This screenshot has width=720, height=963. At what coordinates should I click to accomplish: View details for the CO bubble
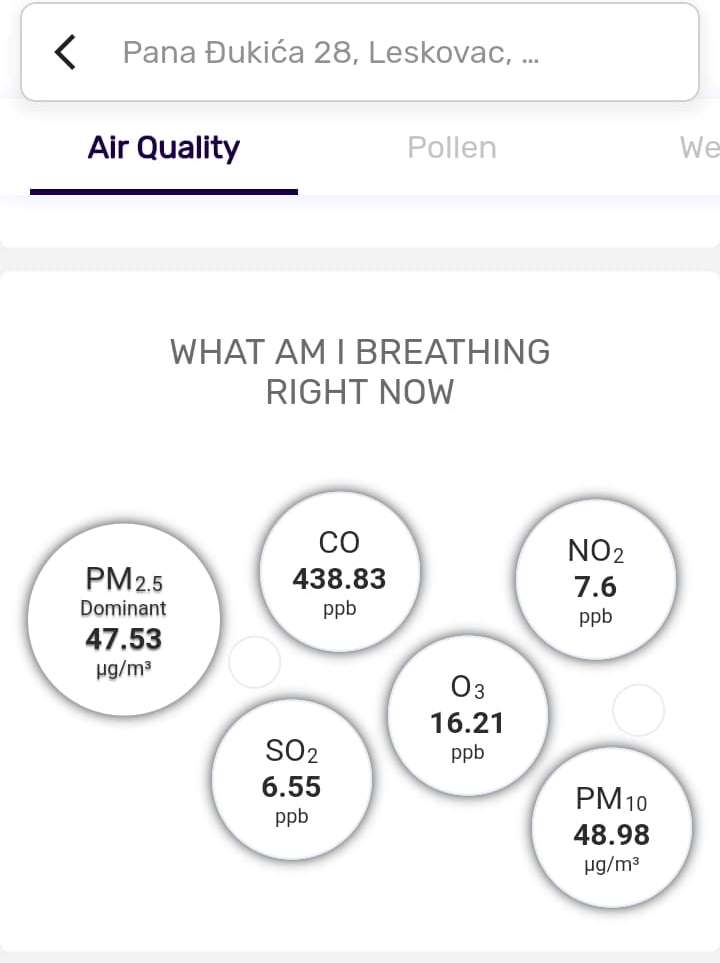(339, 574)
